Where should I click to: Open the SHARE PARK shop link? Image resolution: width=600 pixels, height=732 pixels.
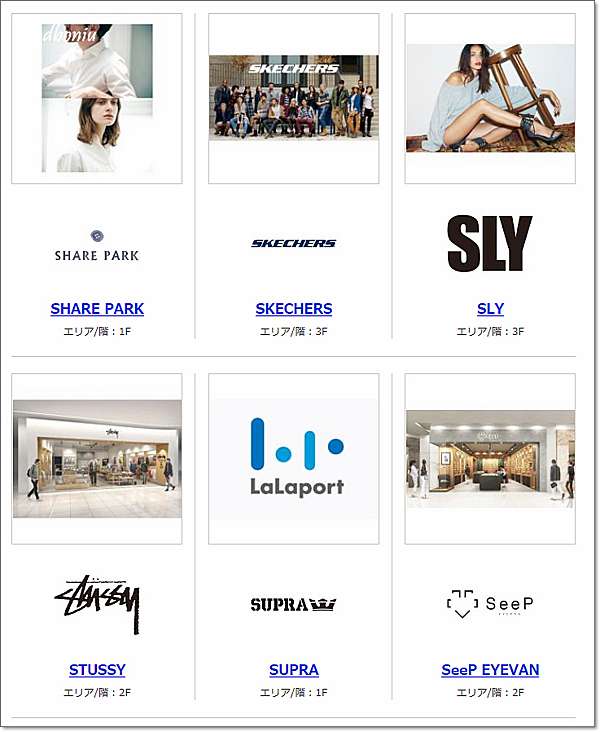coord(97,309)
